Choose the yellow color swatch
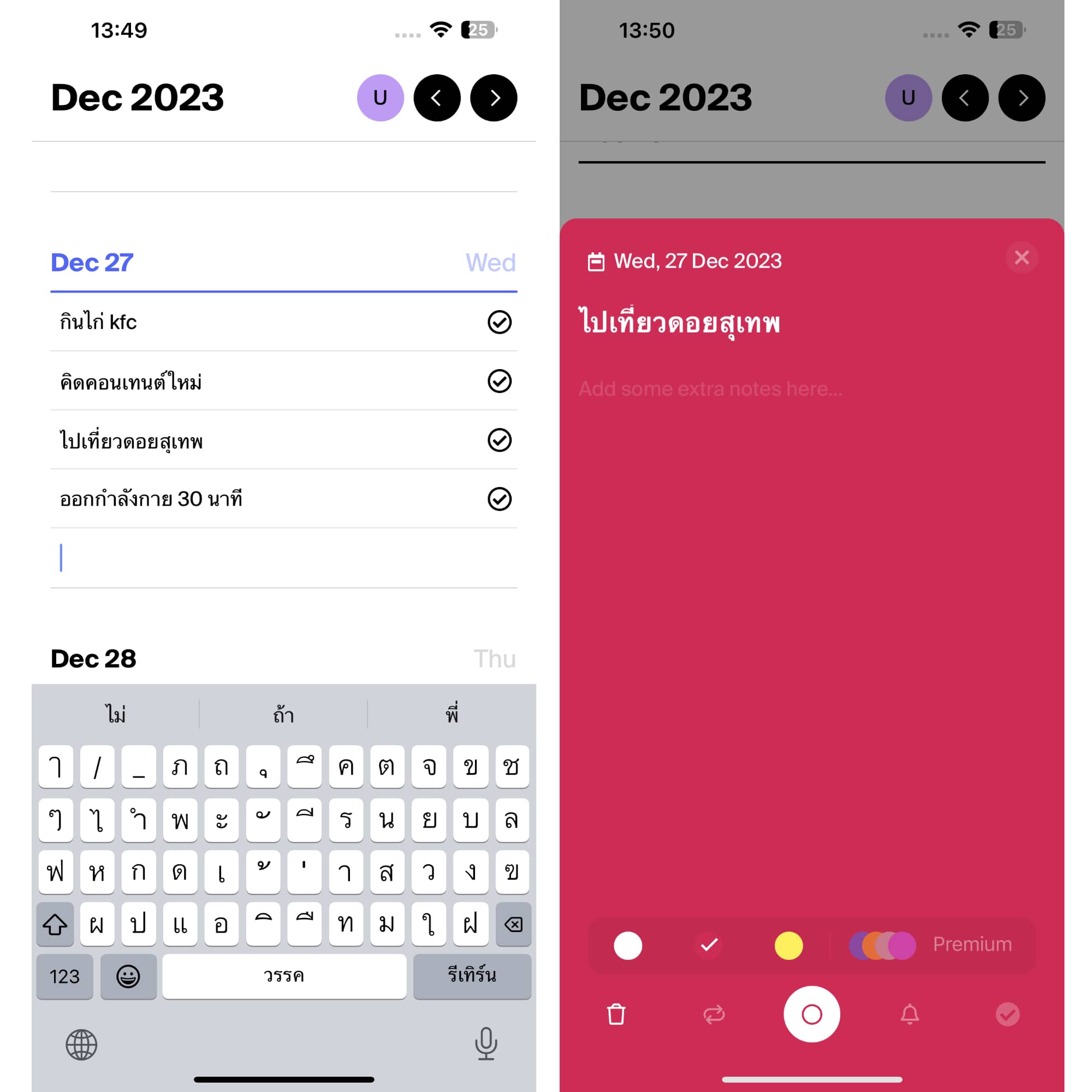The height and width of the screenshot is (1092, 1092). tap(788, 946)
